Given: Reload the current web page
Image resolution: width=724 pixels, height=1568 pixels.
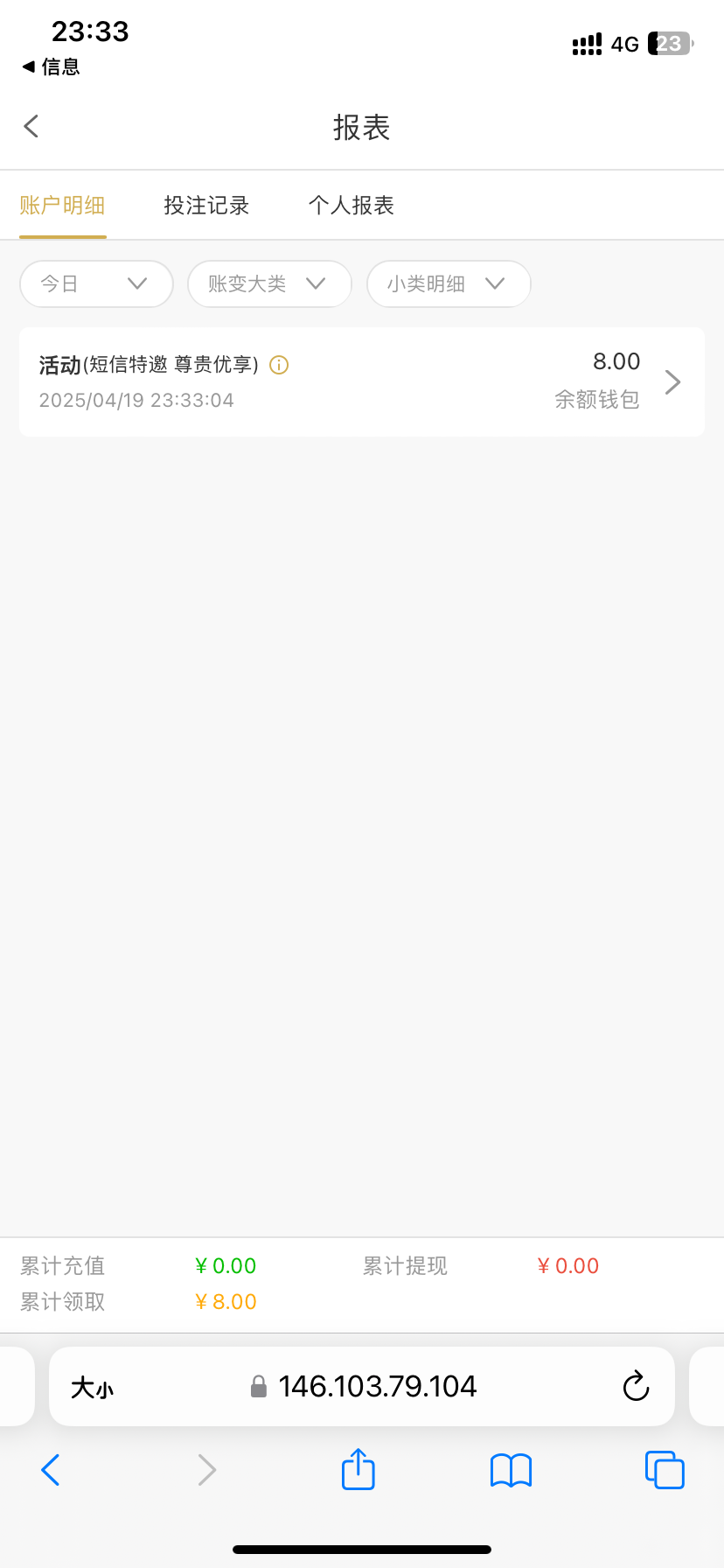Looking at the screenshot, I should coord(636,1386).
